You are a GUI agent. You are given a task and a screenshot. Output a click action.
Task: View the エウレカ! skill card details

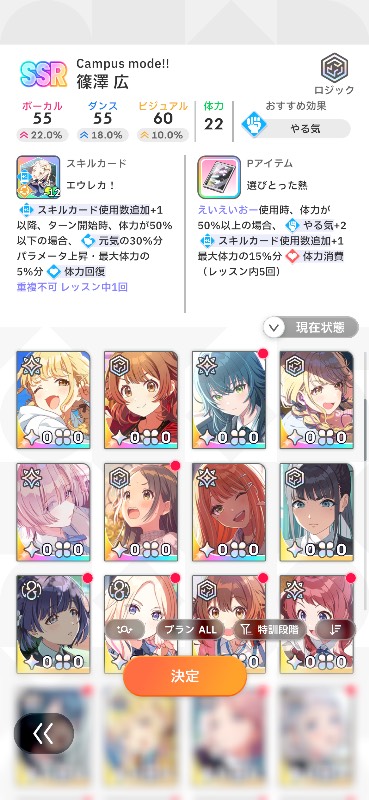39,177
